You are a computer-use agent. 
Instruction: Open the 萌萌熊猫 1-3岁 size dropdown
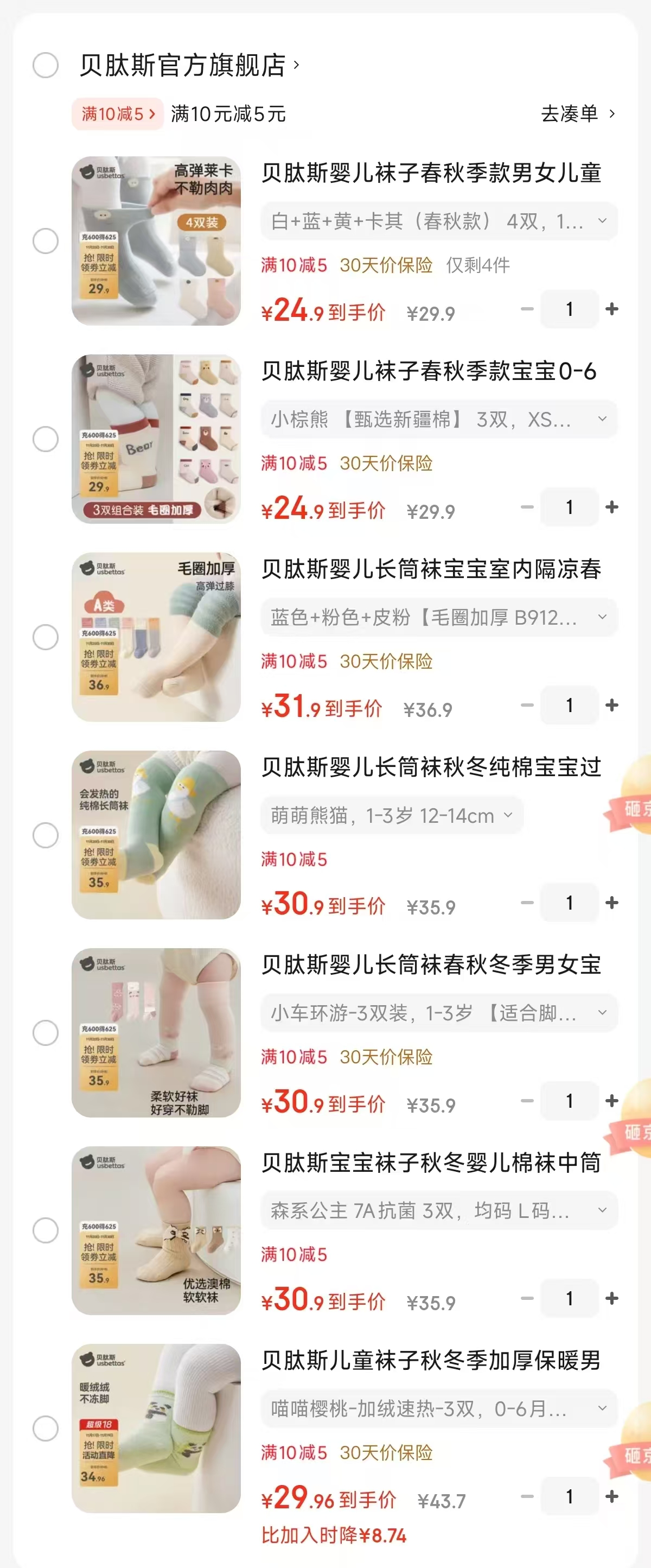click(x=390, y=816)
